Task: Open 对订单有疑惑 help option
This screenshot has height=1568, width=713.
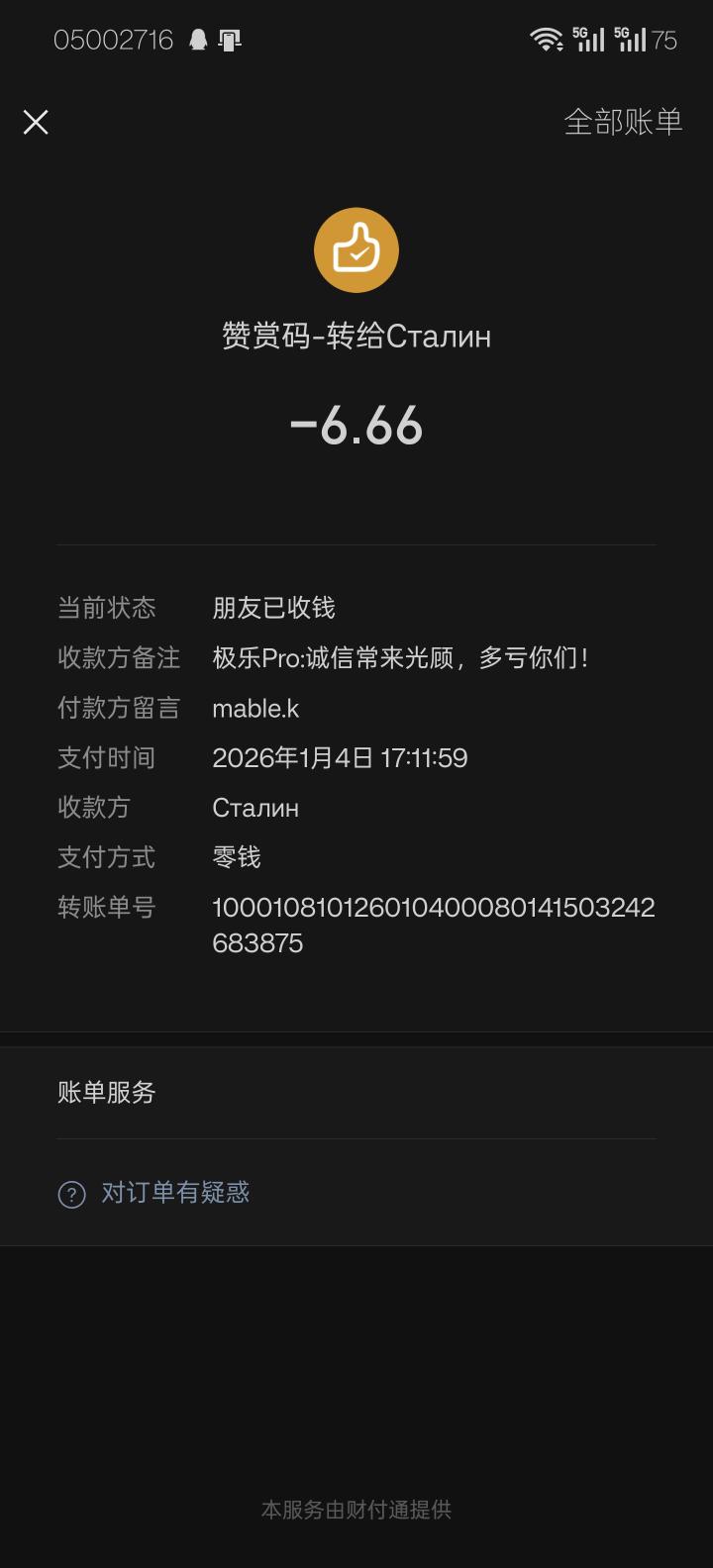Action: coord(174,1193)
